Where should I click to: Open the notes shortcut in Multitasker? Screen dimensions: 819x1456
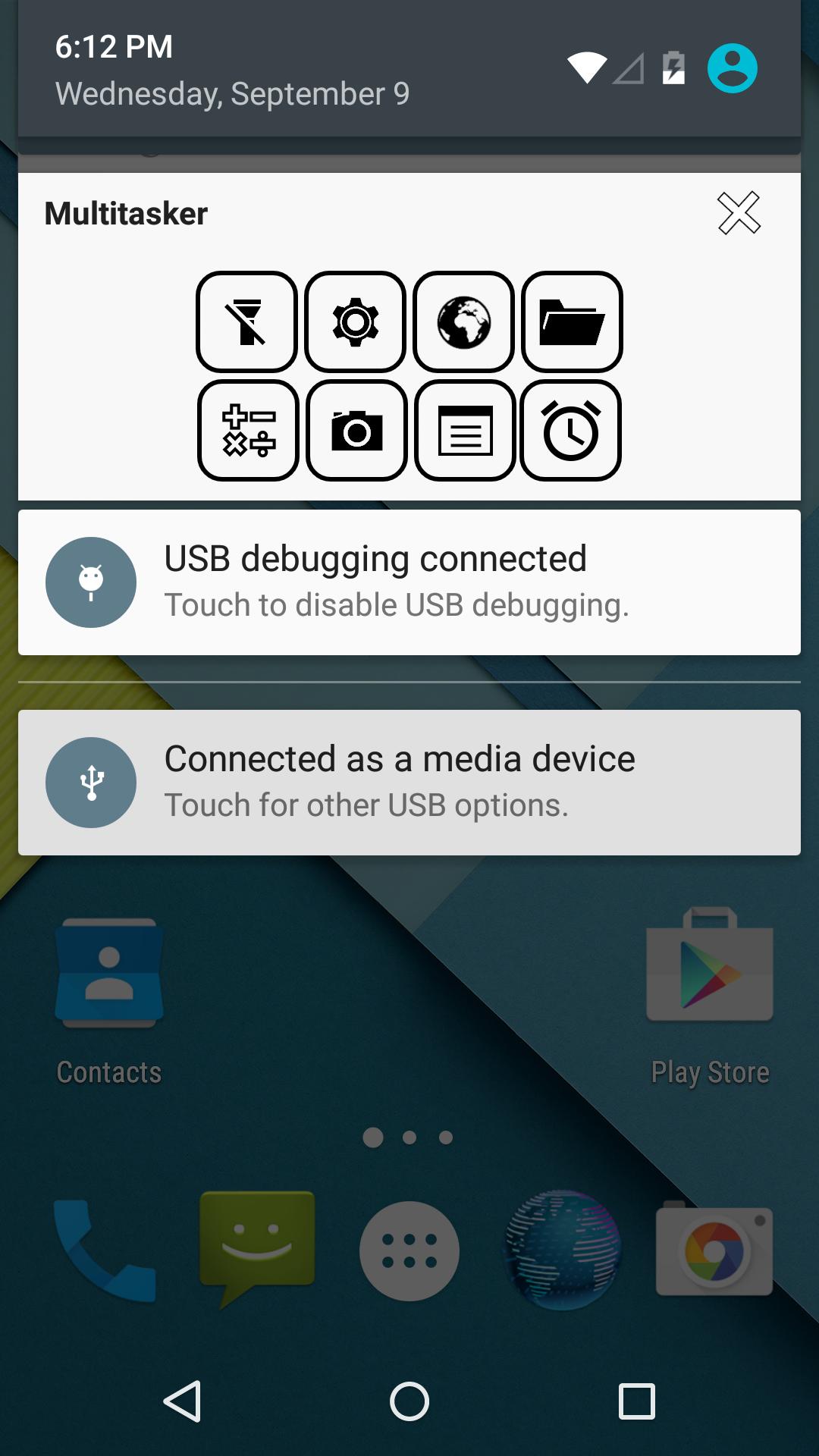pyautogui.click(x=465, y=431)
